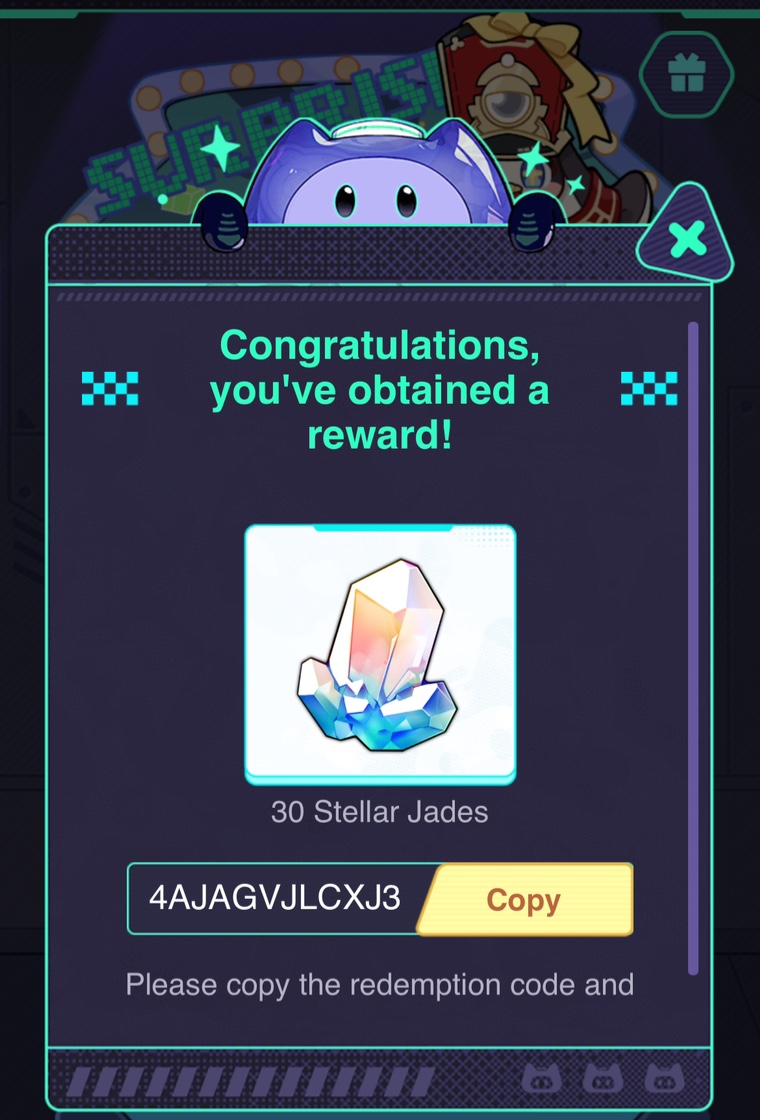The height and width of the screenshot is (1120, 760).
Task: Open the gift box icon
Action: (x=687, y=73)
